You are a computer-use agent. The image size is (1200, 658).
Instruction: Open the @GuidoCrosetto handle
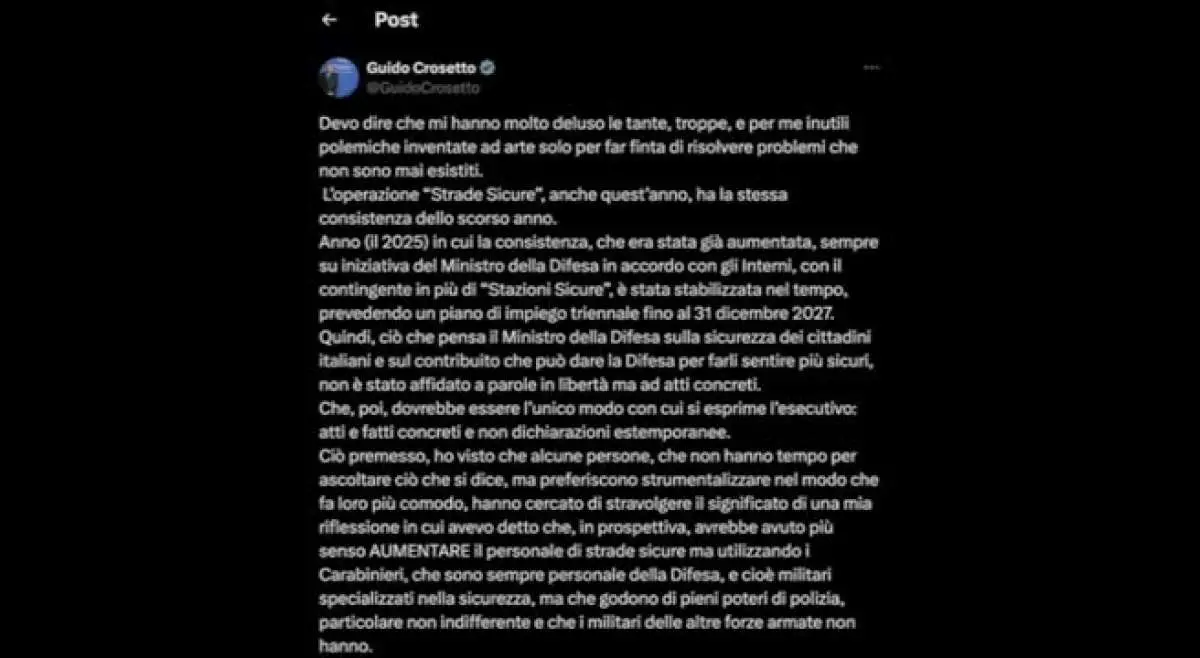pos(423,88)
